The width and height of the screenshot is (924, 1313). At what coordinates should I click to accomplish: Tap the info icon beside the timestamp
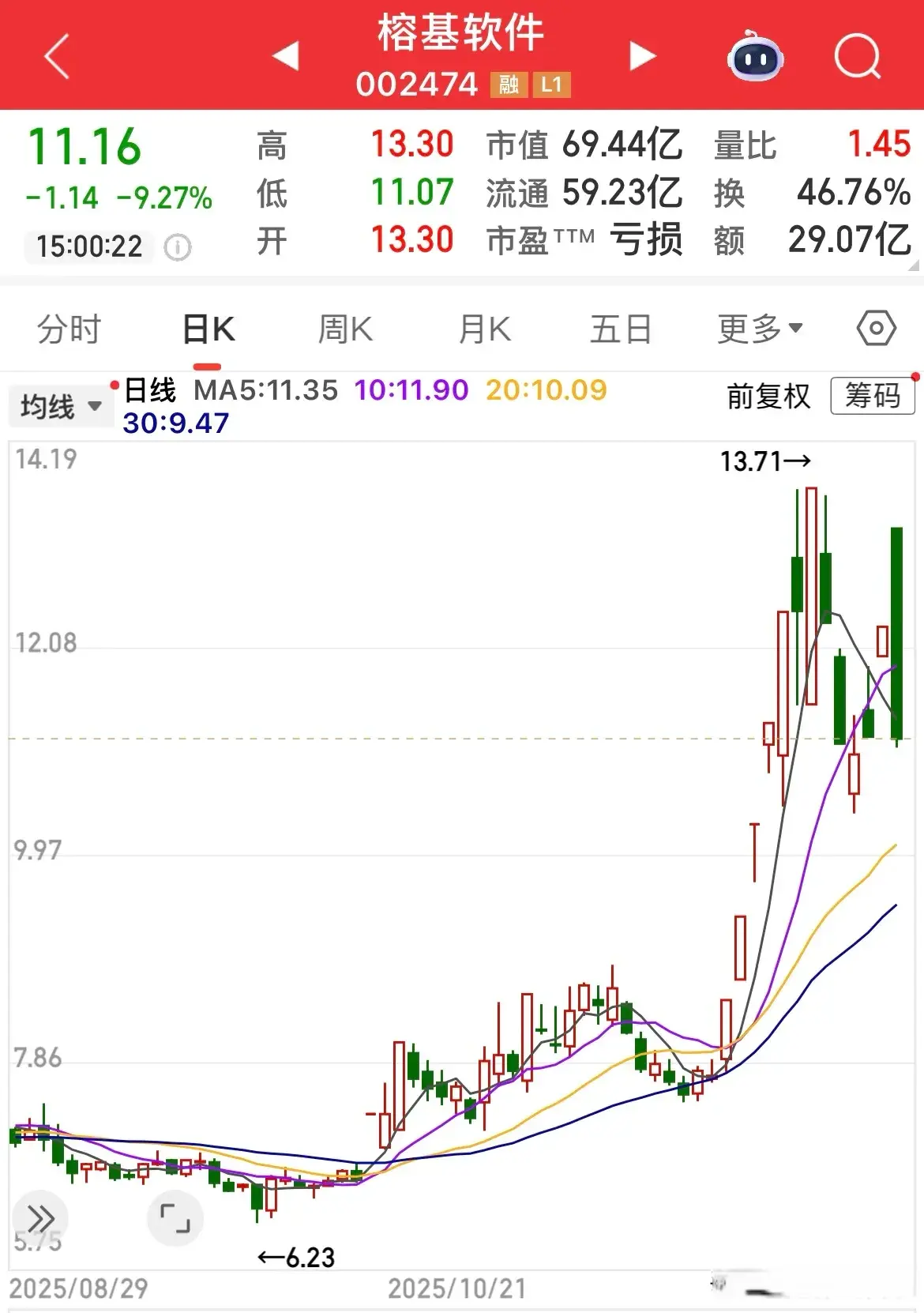coord(177,247)
